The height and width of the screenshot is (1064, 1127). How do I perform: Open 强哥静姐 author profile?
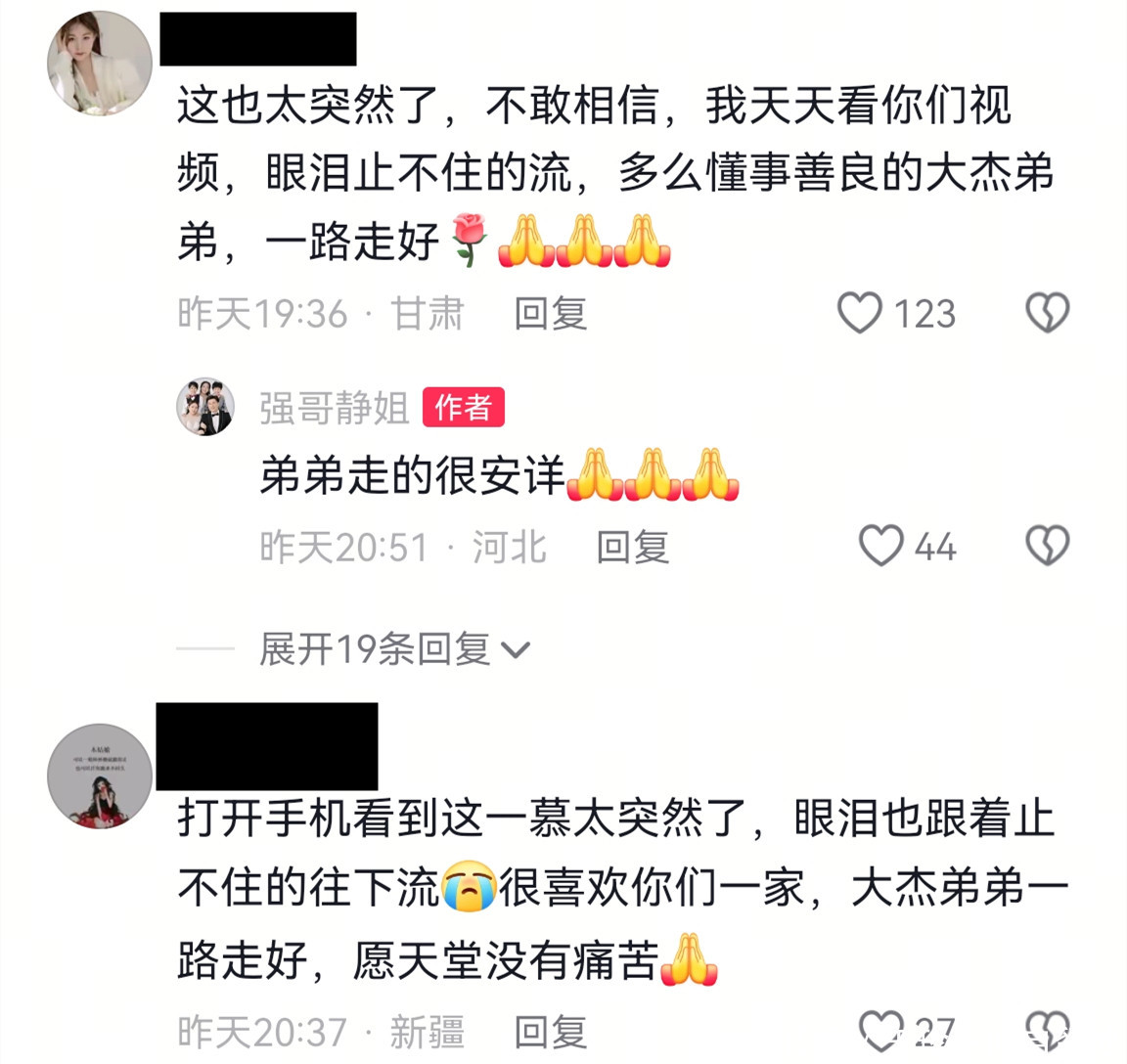pyautogui.click(x=334, y=408)
